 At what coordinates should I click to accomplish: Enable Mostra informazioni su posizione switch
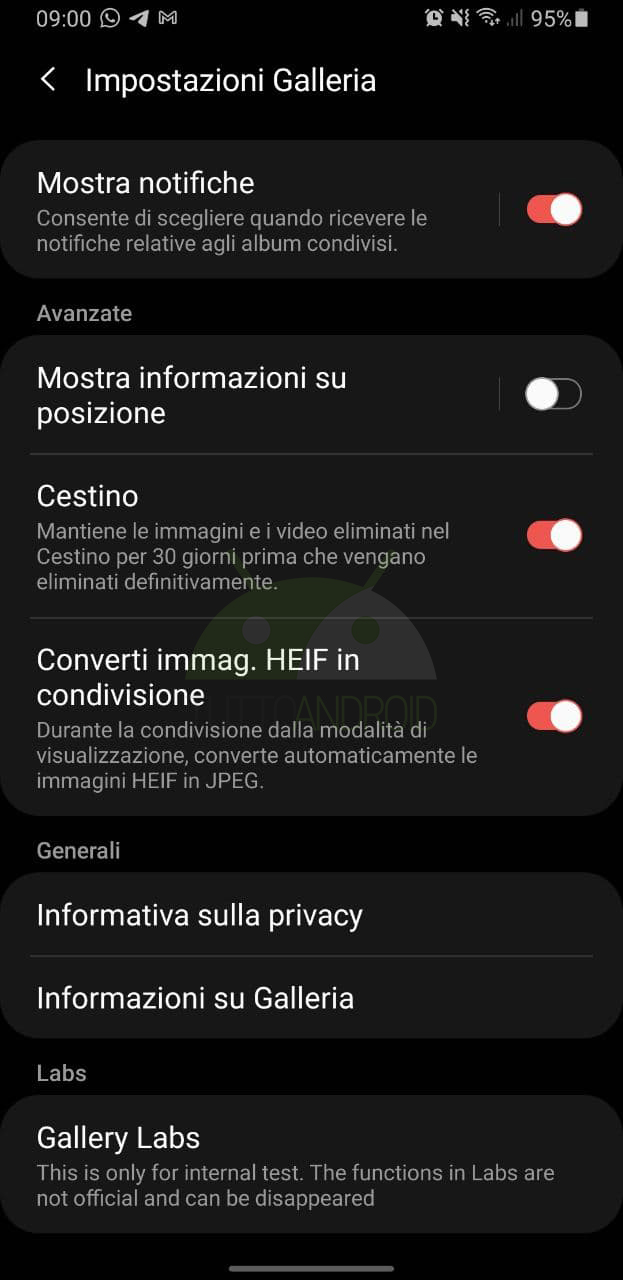click(x=554, y=395)
